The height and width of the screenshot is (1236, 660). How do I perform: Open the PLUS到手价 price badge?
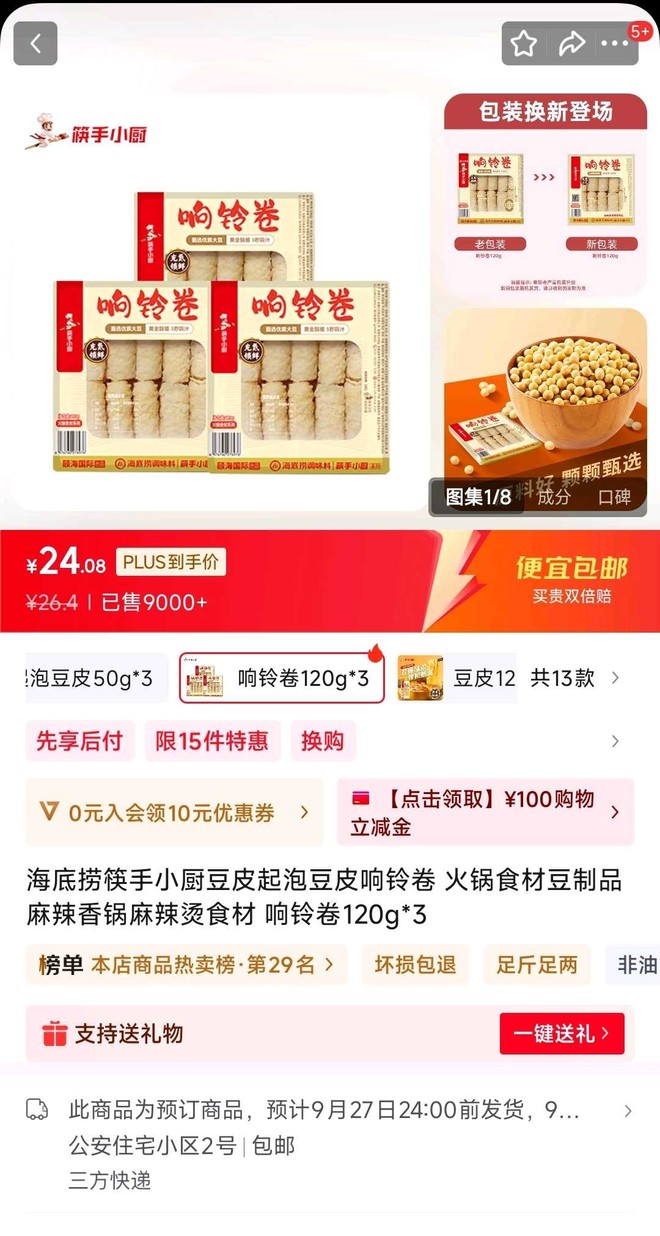(x=170, y=563)
